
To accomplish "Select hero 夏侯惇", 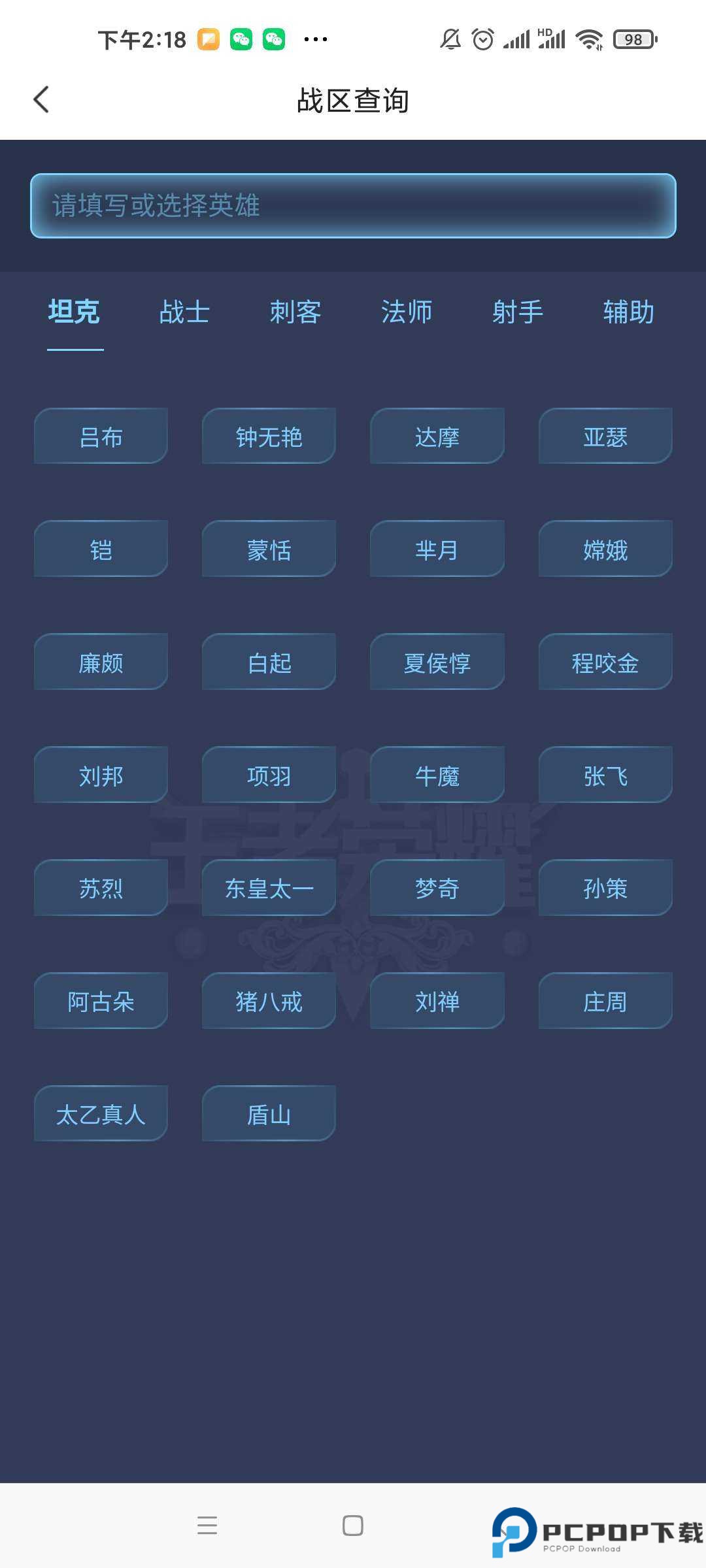I will coord(437,662).
